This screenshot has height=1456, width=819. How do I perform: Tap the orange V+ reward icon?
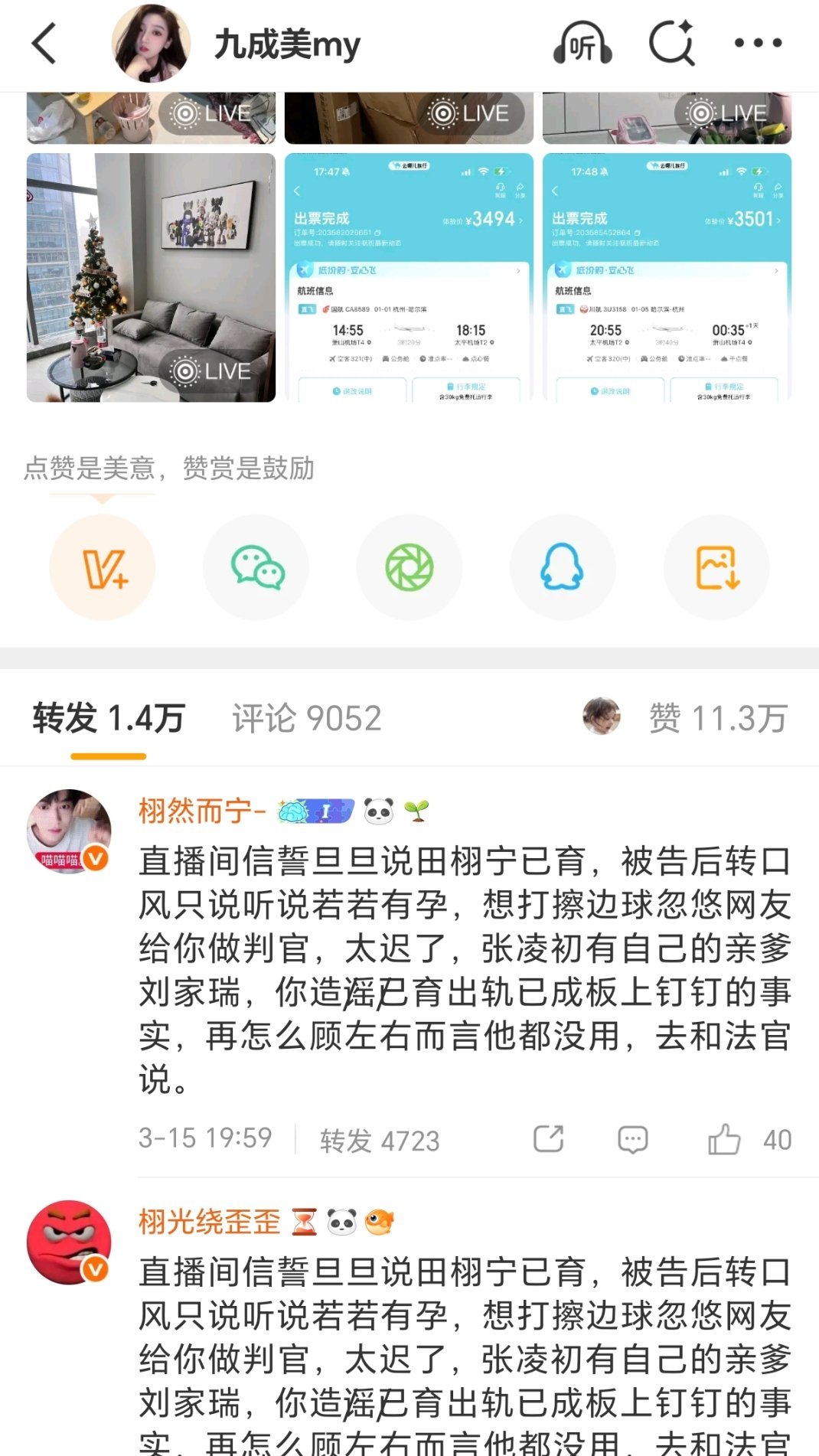pyautogui.click(x=102, y=567)
